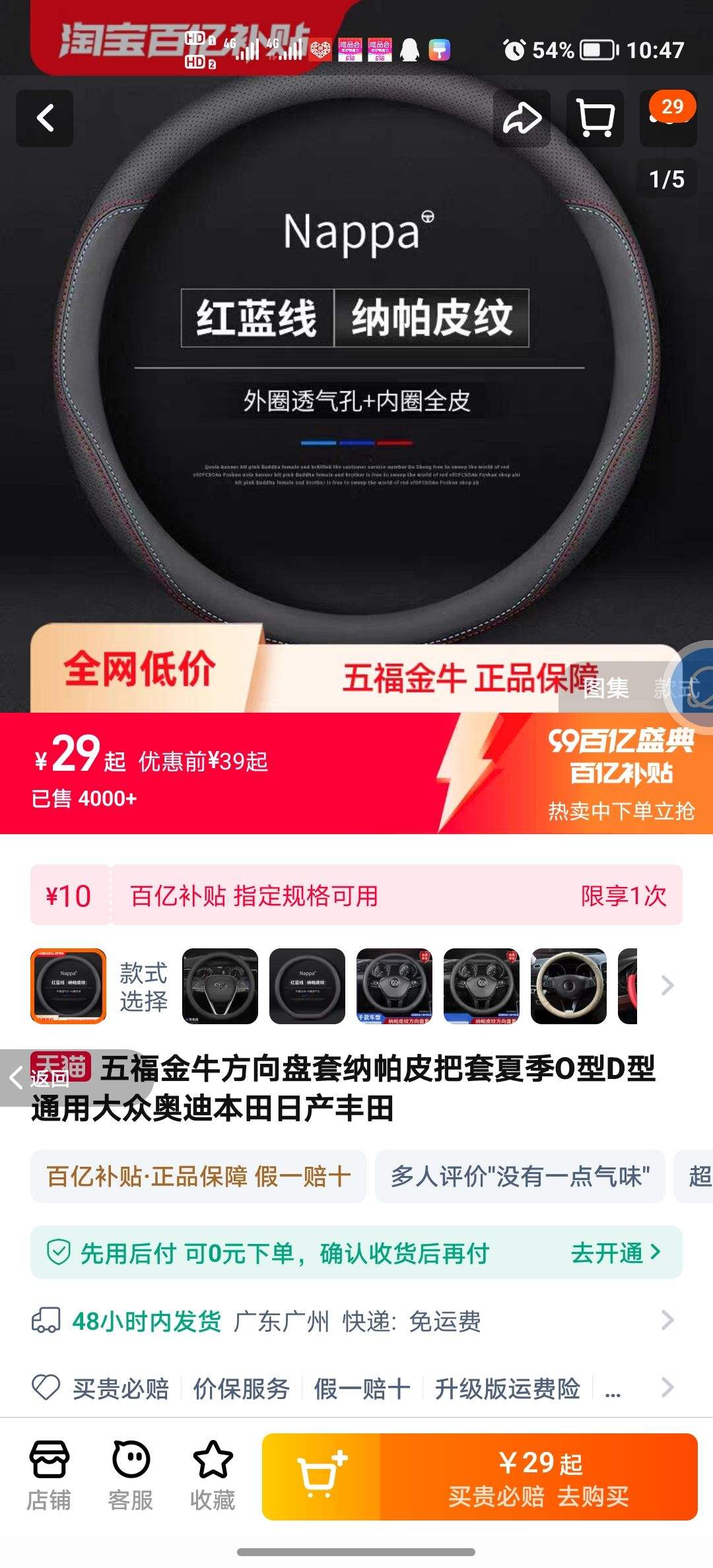Open 百亿补贴·正品保障 假一赔十 tag

[x=198, y=1177]
